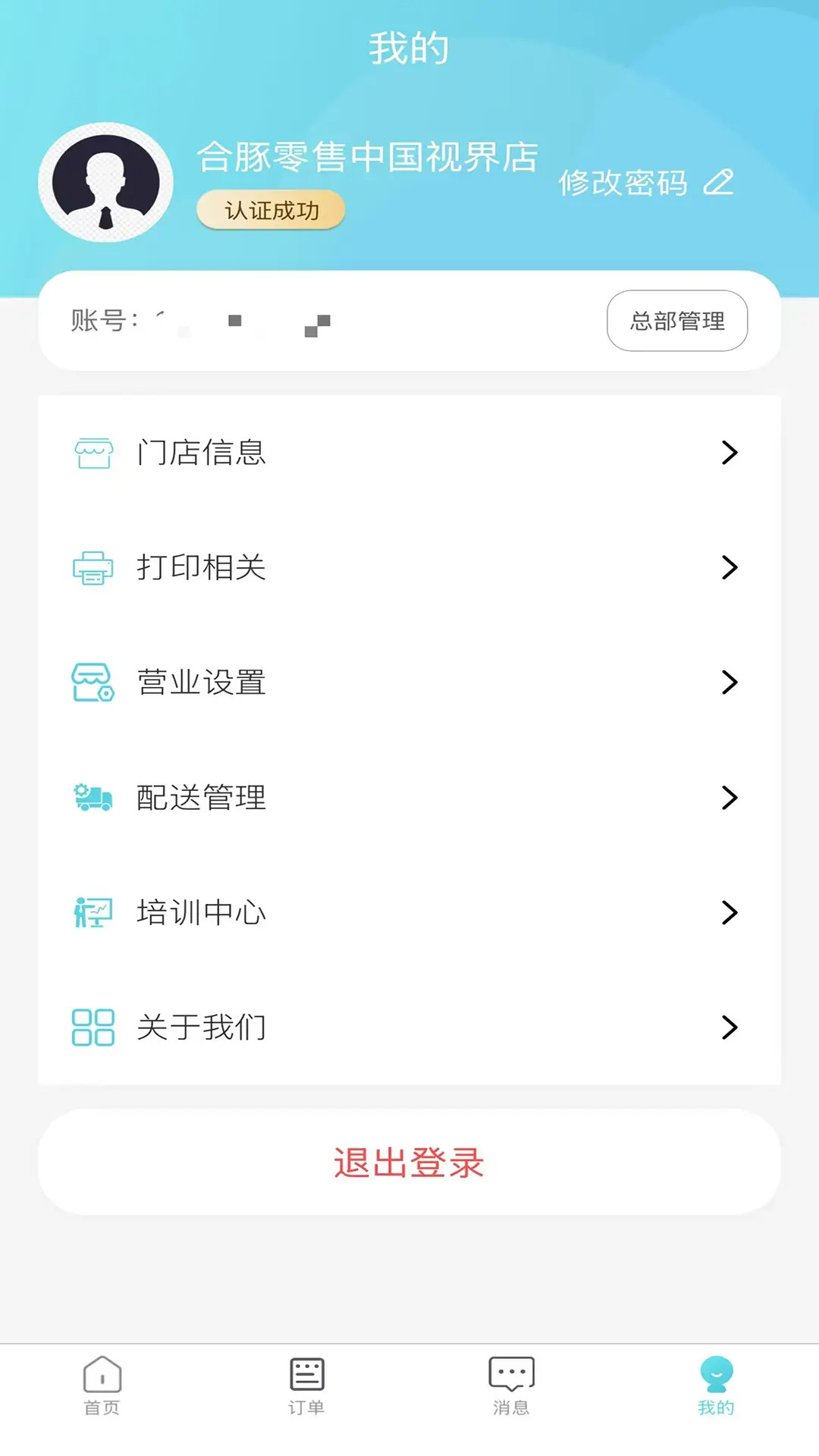Select the grid icon beside 关于我们
The image size is (819, 1456).
[93, 1028]
